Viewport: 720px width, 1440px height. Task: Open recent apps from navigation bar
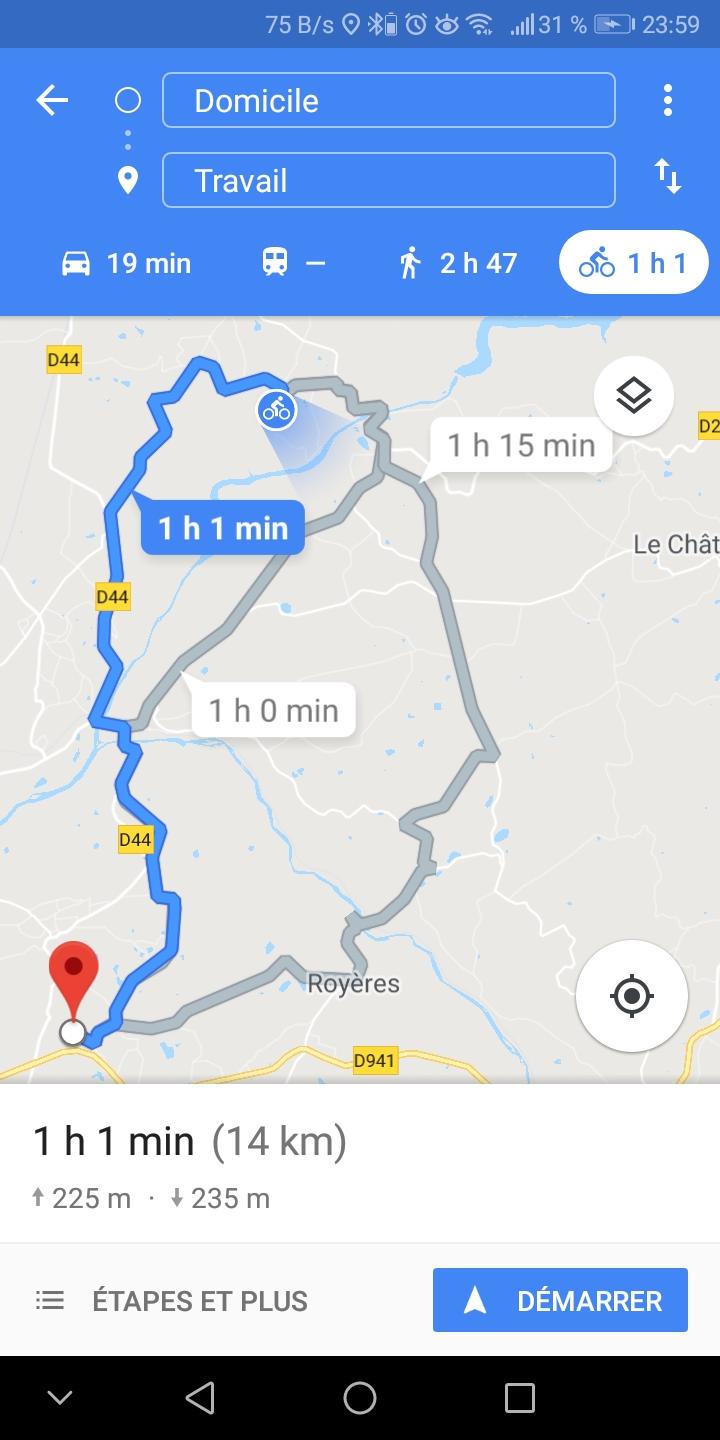pyautogui.click(x=520, y=1398)
